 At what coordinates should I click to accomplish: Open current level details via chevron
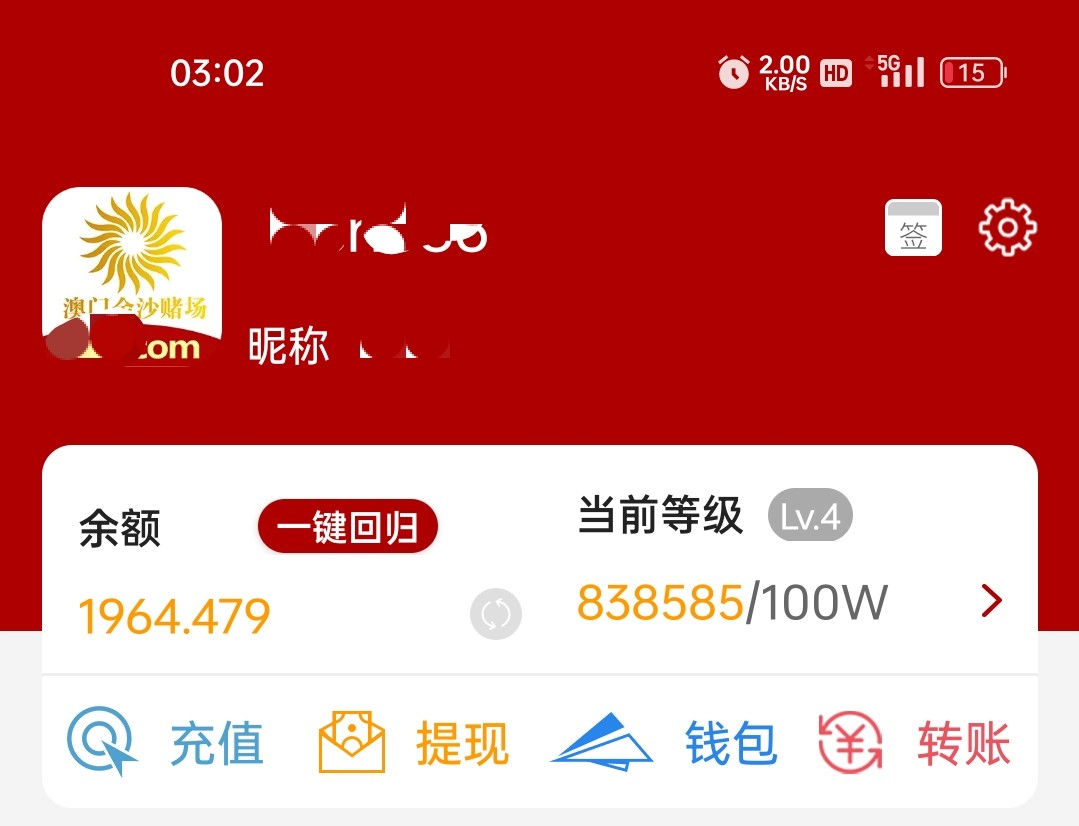click(991, 601)
